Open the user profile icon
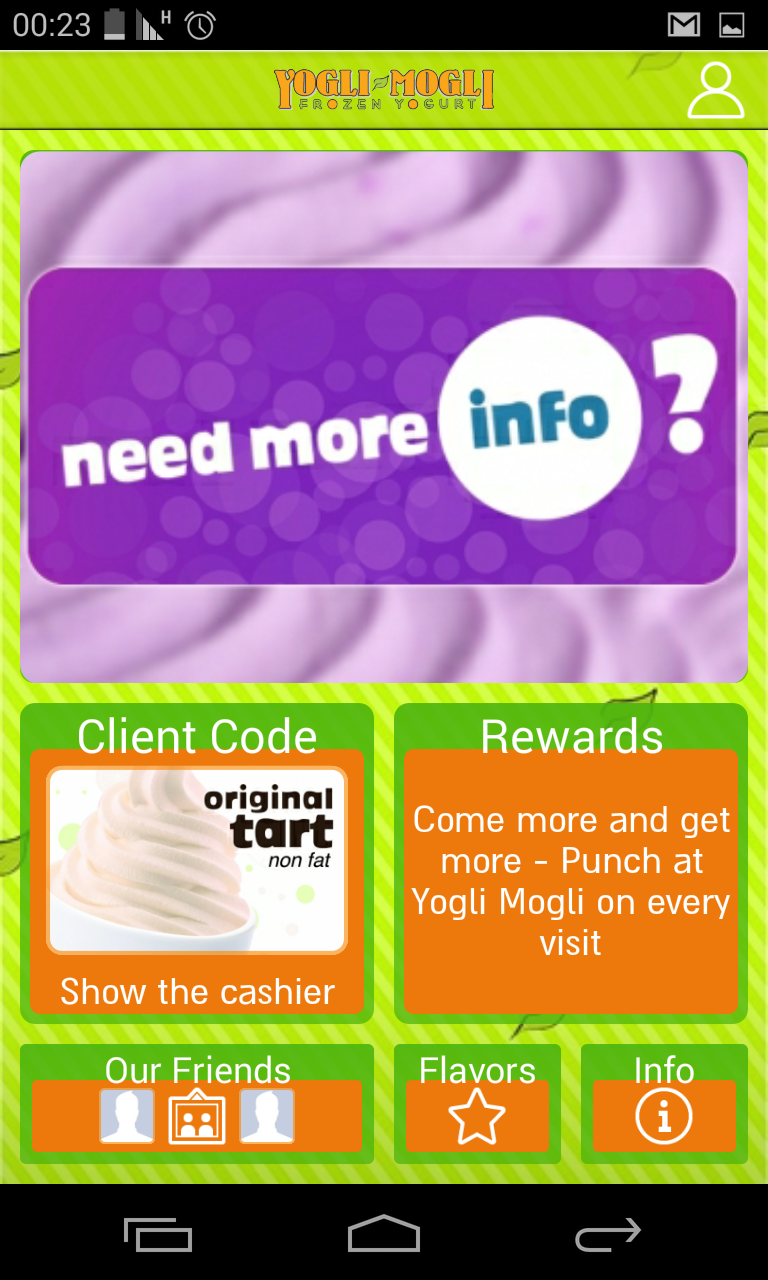The height and width of the screenshot is (1280, 768). coord(715,91)
